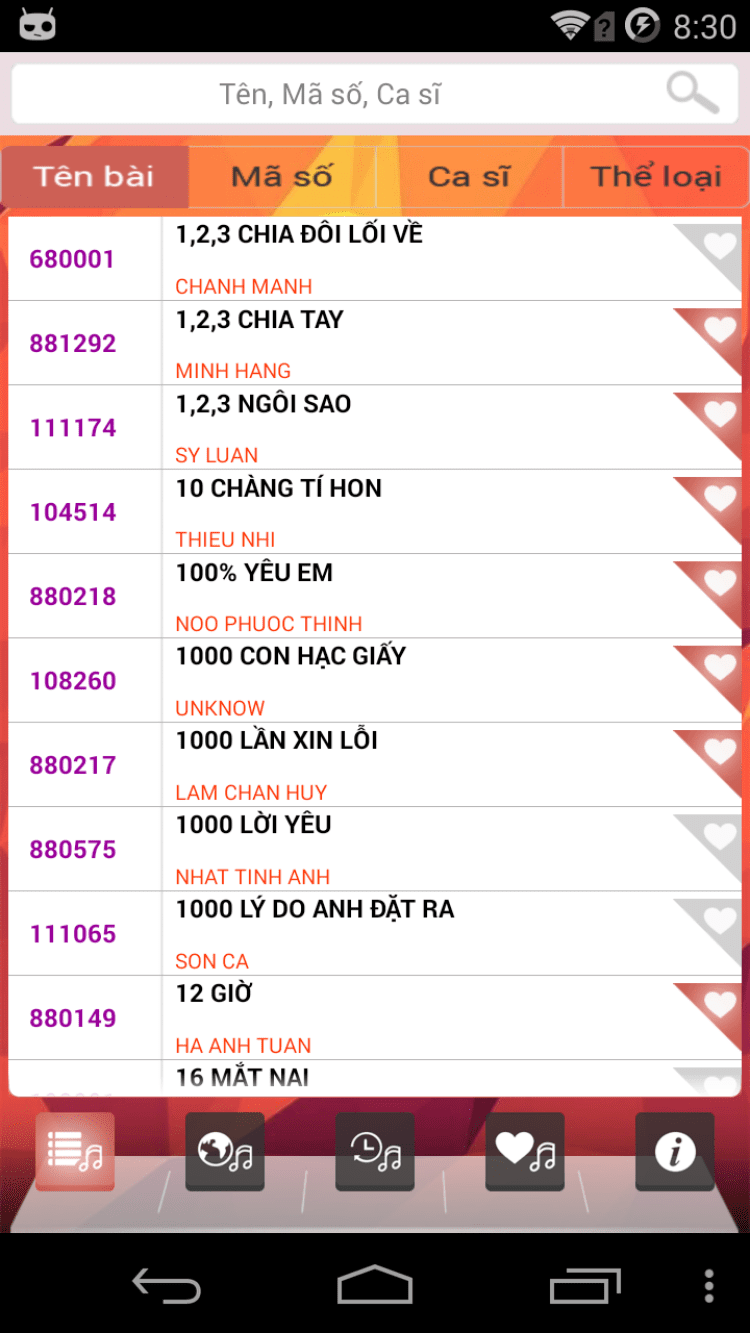The image size is (750, 1333).
Task: Favorite the song 1000 LỜI YÊU
Action: [x=718, y=836]
